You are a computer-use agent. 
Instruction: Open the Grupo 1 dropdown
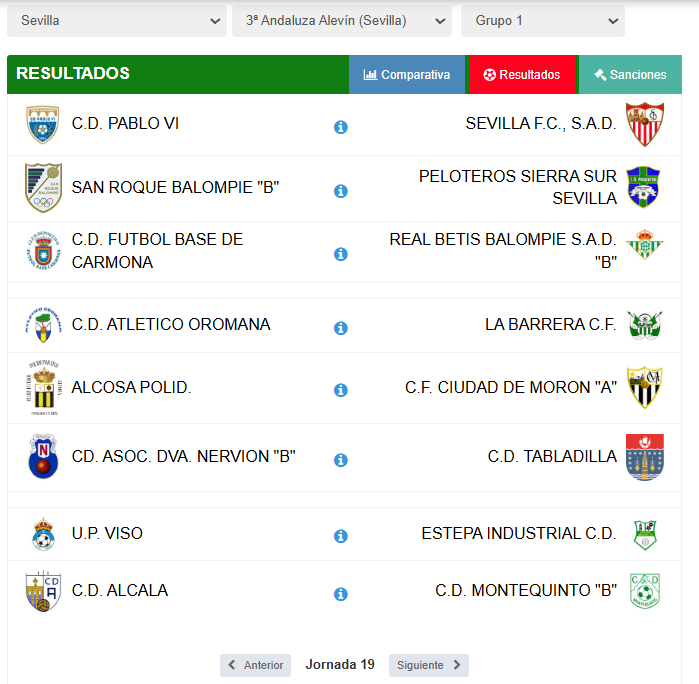coord(542,20)
